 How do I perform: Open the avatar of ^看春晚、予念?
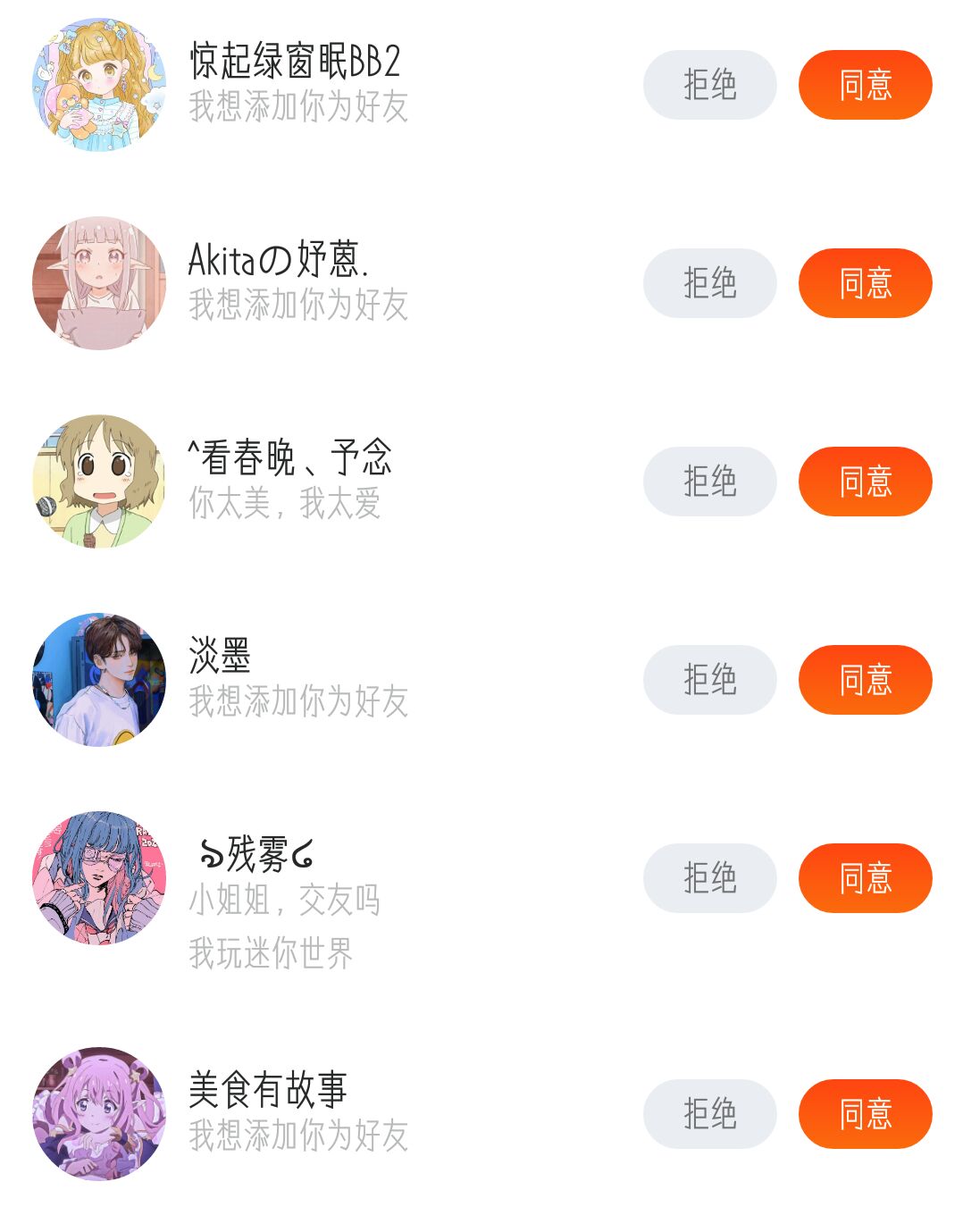[x=99, y=482]
